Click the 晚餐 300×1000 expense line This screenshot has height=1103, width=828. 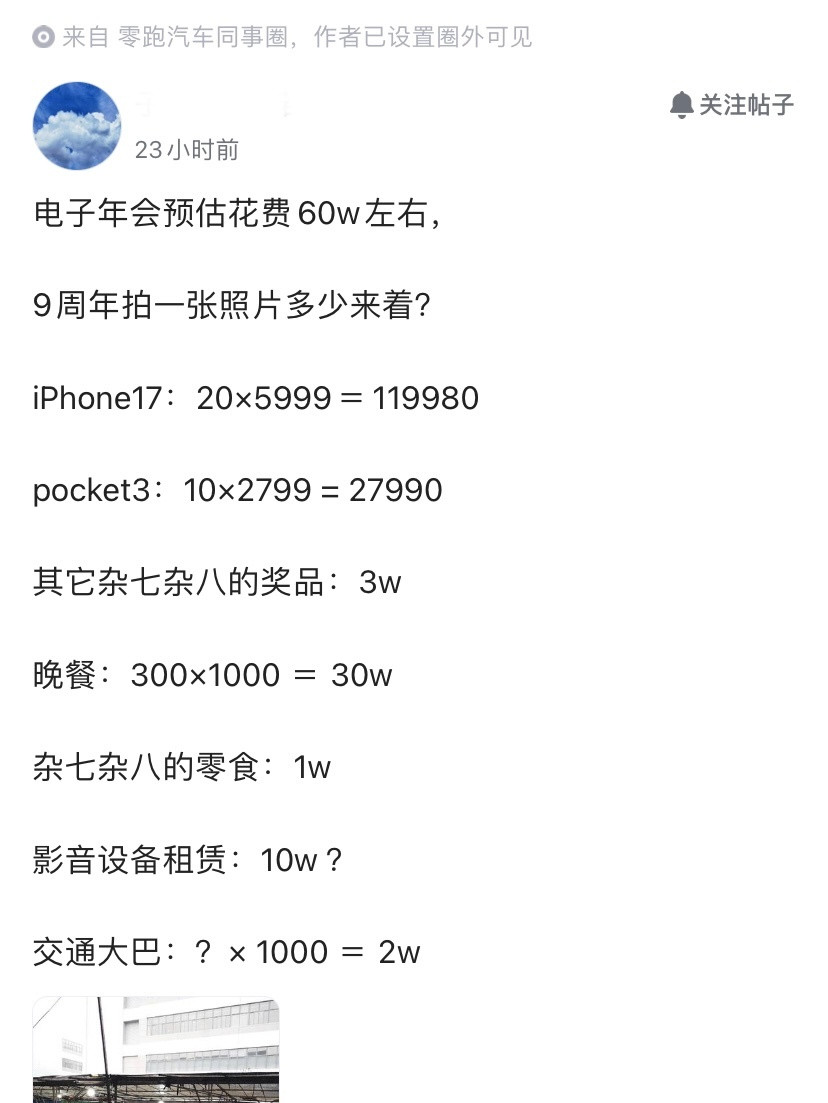(x=212, y=675)
